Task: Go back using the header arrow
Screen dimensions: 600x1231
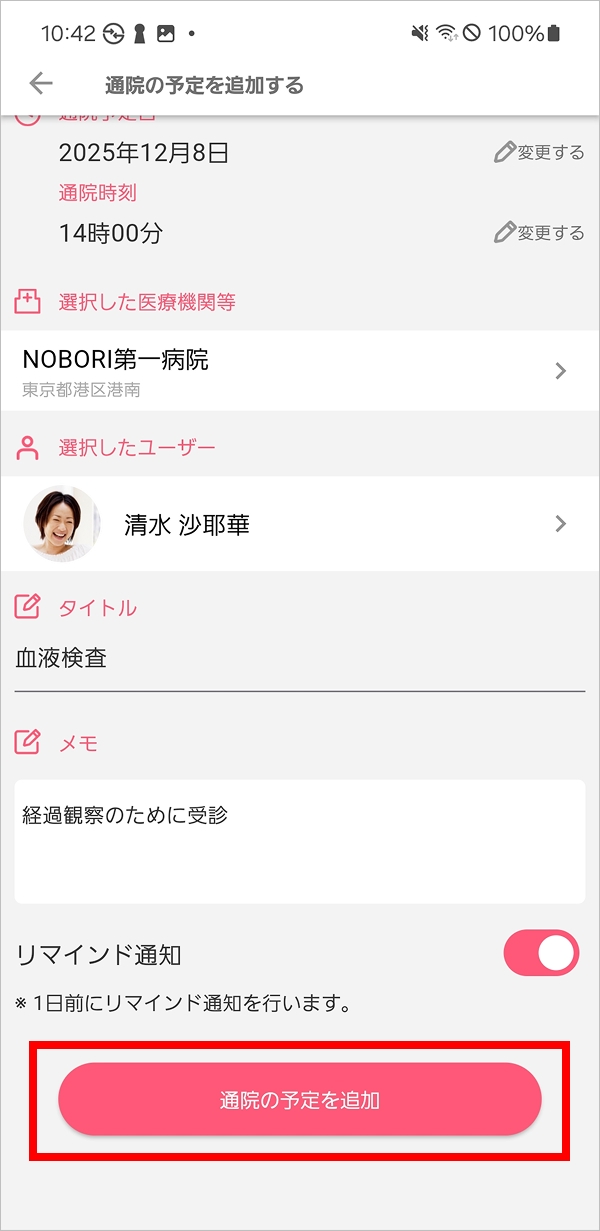Action: [41, 84]
